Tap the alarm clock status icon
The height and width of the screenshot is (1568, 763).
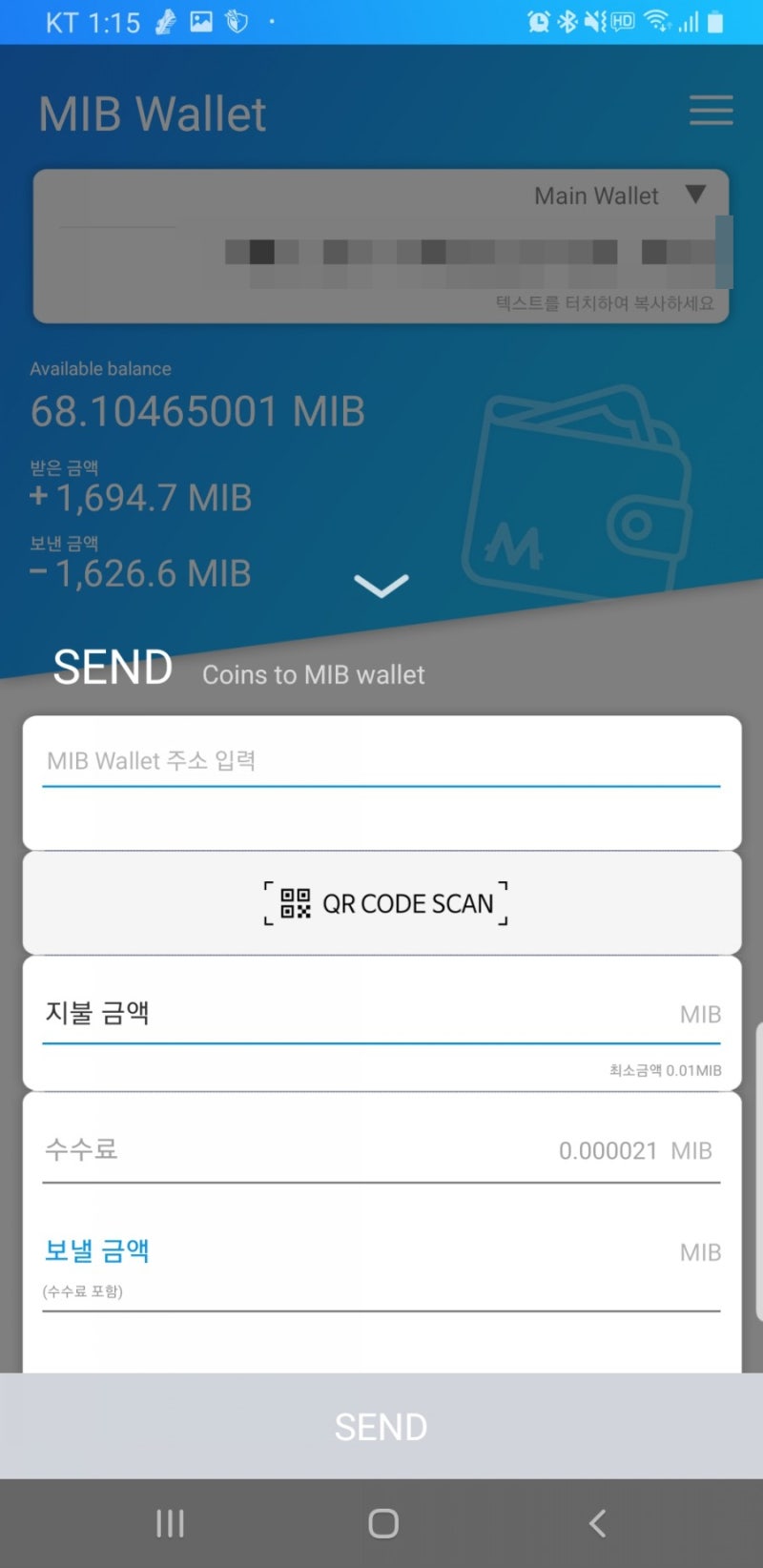[x=537, y=21]
